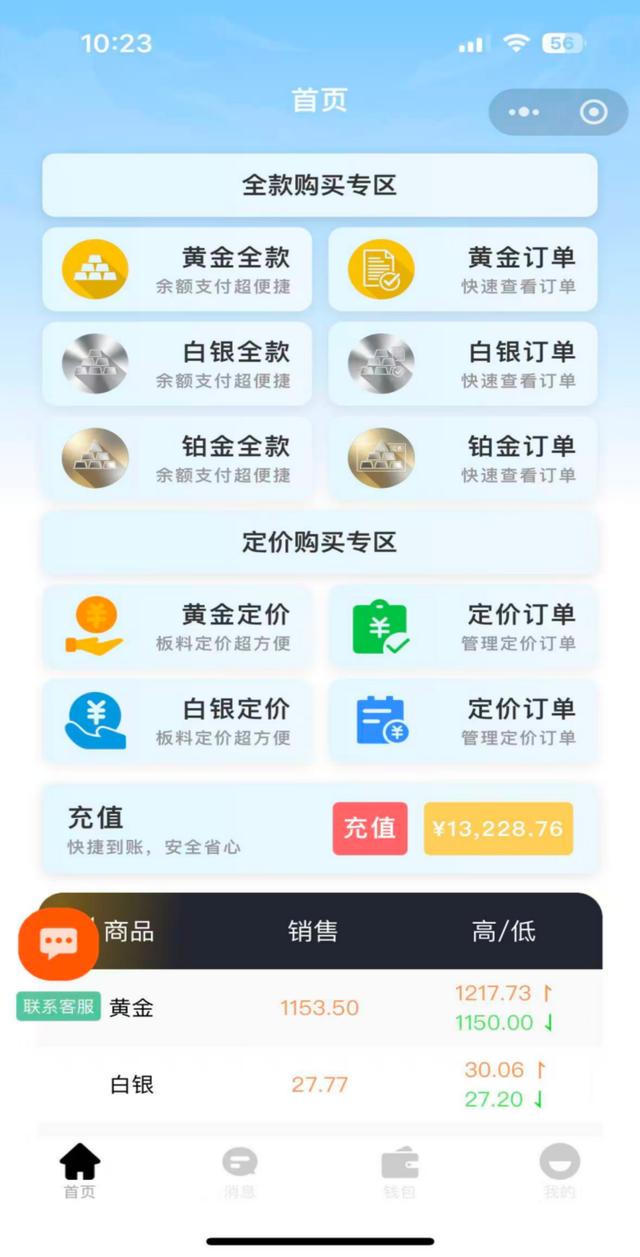The width and height of the screenshot is (640, 1257).
Task: Switch to the 消息 tab
Action: [240, 1172]
